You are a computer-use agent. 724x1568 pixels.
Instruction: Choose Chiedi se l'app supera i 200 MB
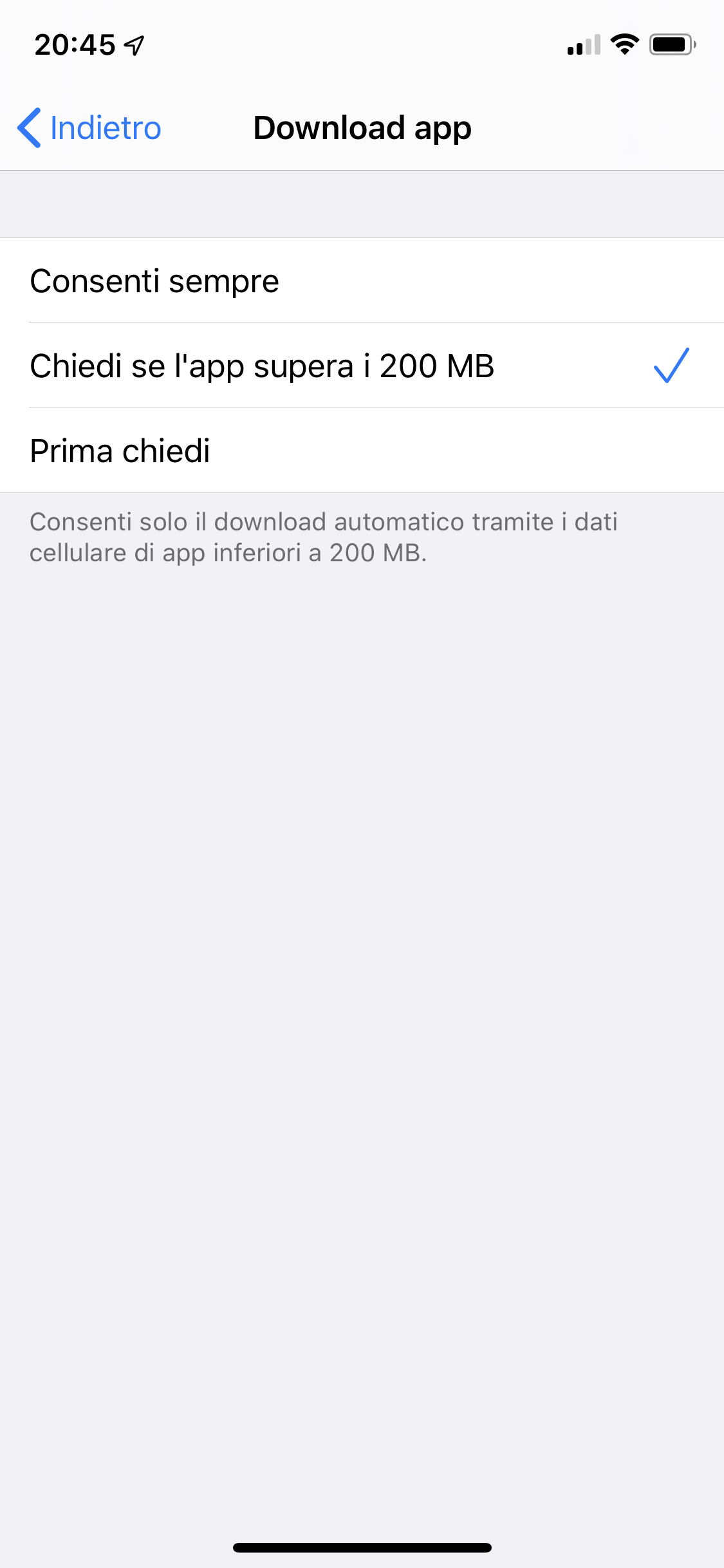click(362, 366)
